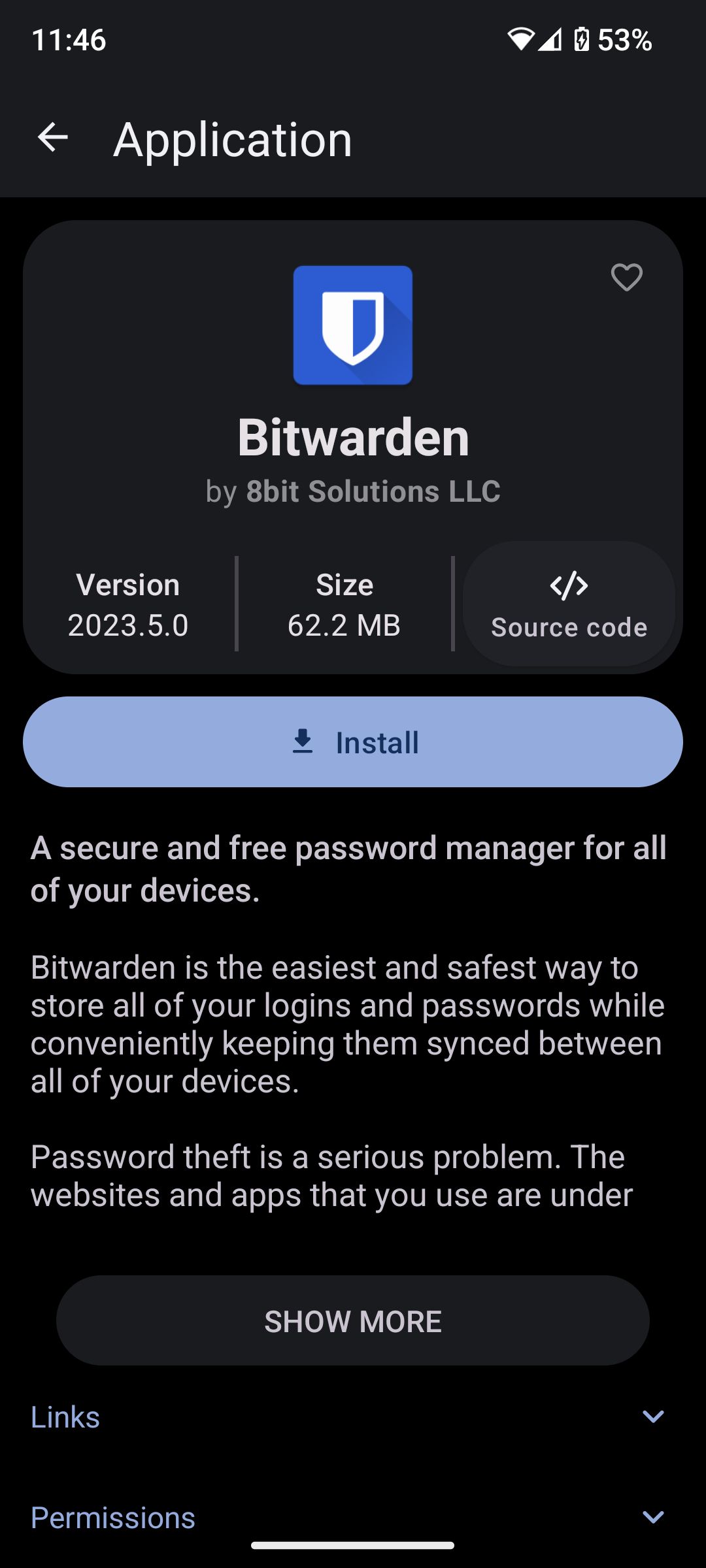The image size is (706, 1568).
Task: Install the Bitwarden app
Action: (353, 742)
